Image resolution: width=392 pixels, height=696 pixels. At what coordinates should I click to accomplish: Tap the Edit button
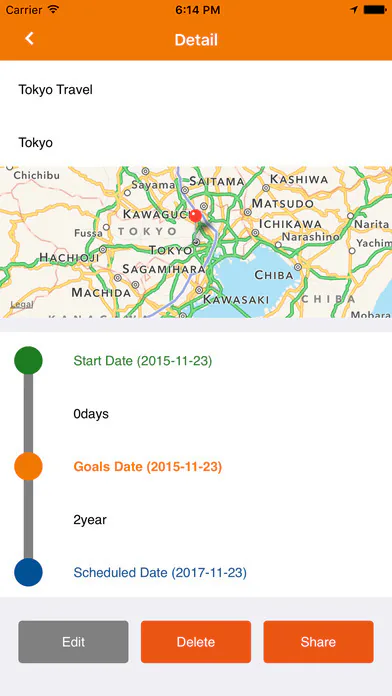click(73, 642)
